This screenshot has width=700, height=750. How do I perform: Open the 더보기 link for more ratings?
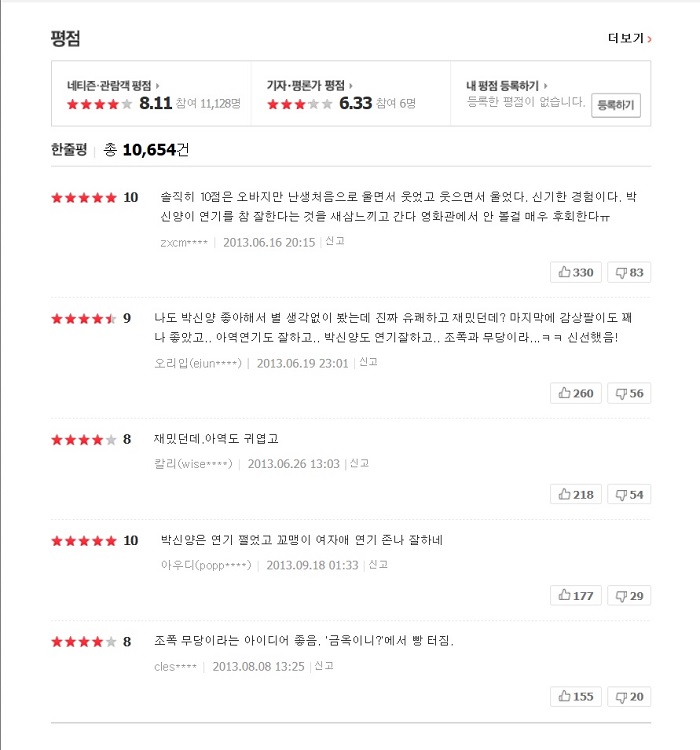pos(629,38)
